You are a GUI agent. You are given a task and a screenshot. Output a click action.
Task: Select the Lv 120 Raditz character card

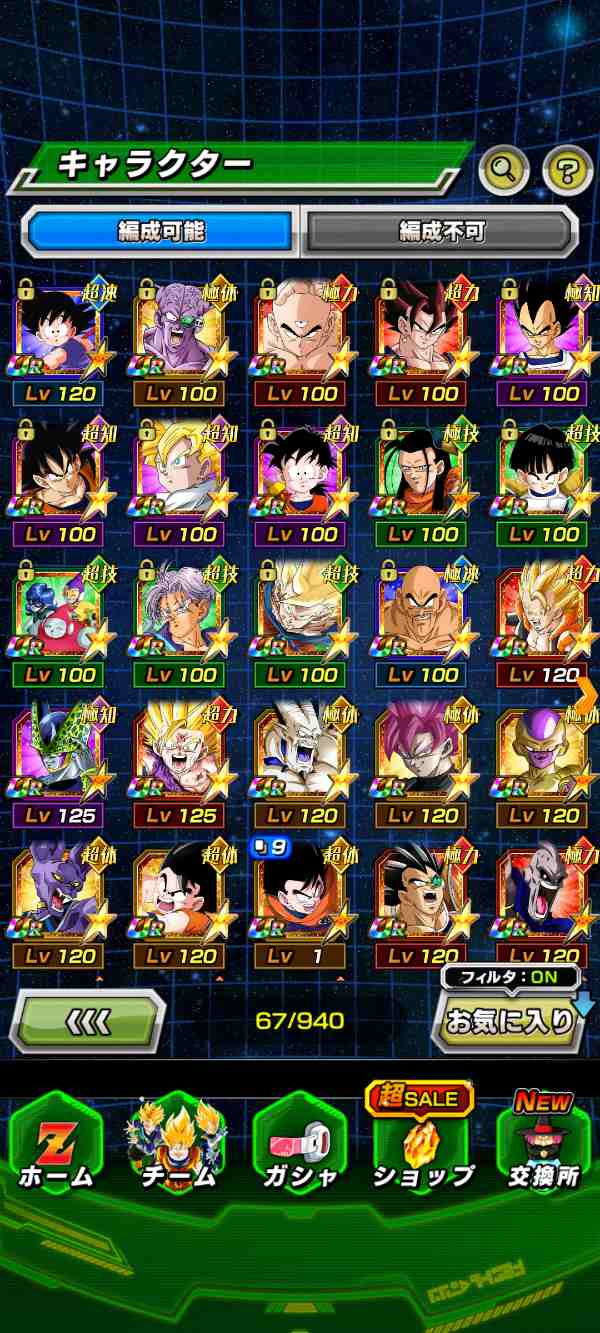click(x=422, y=905)
